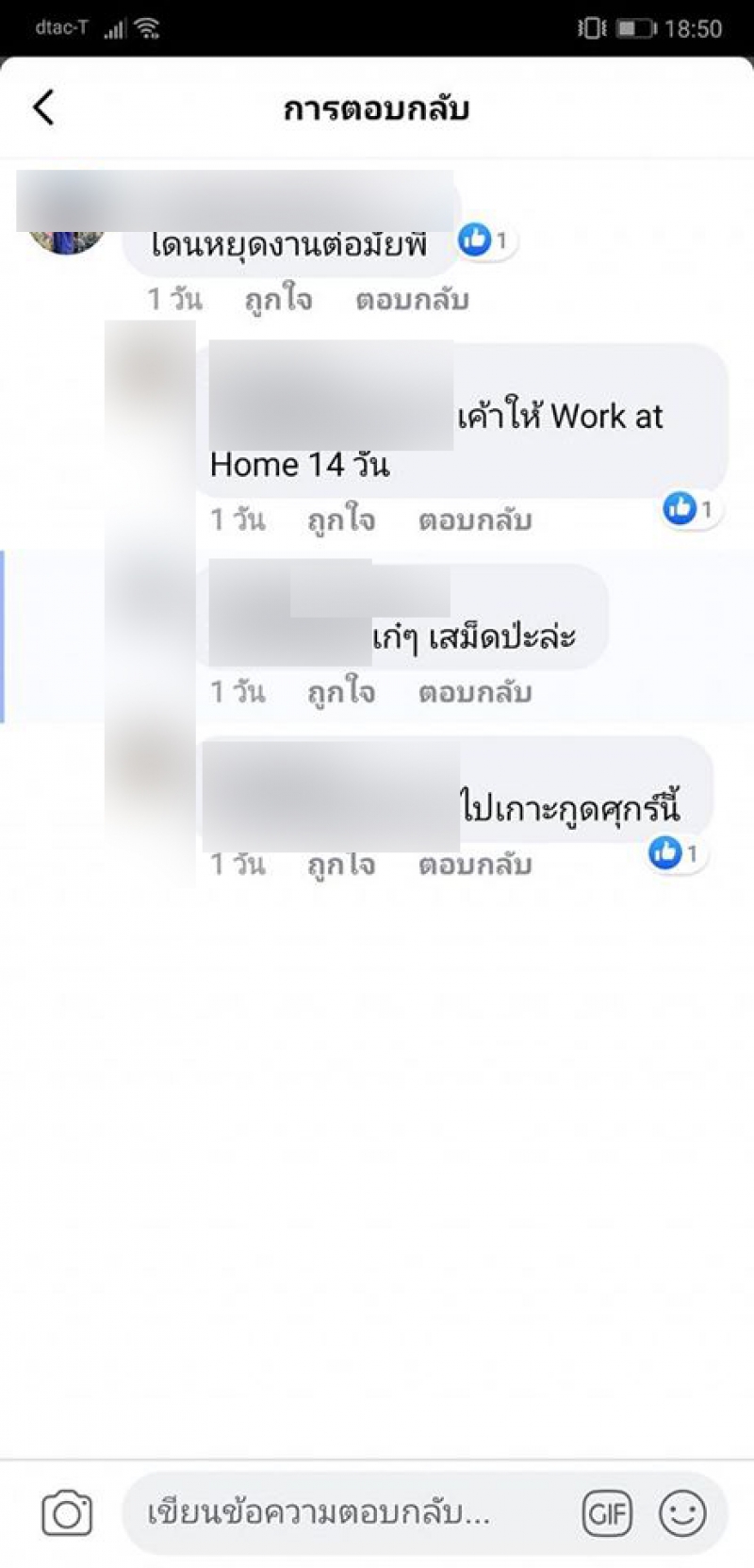Open camera to attach a photo
The height and width of the screenshot is (1568, 754).
(x=67, y=1513)
